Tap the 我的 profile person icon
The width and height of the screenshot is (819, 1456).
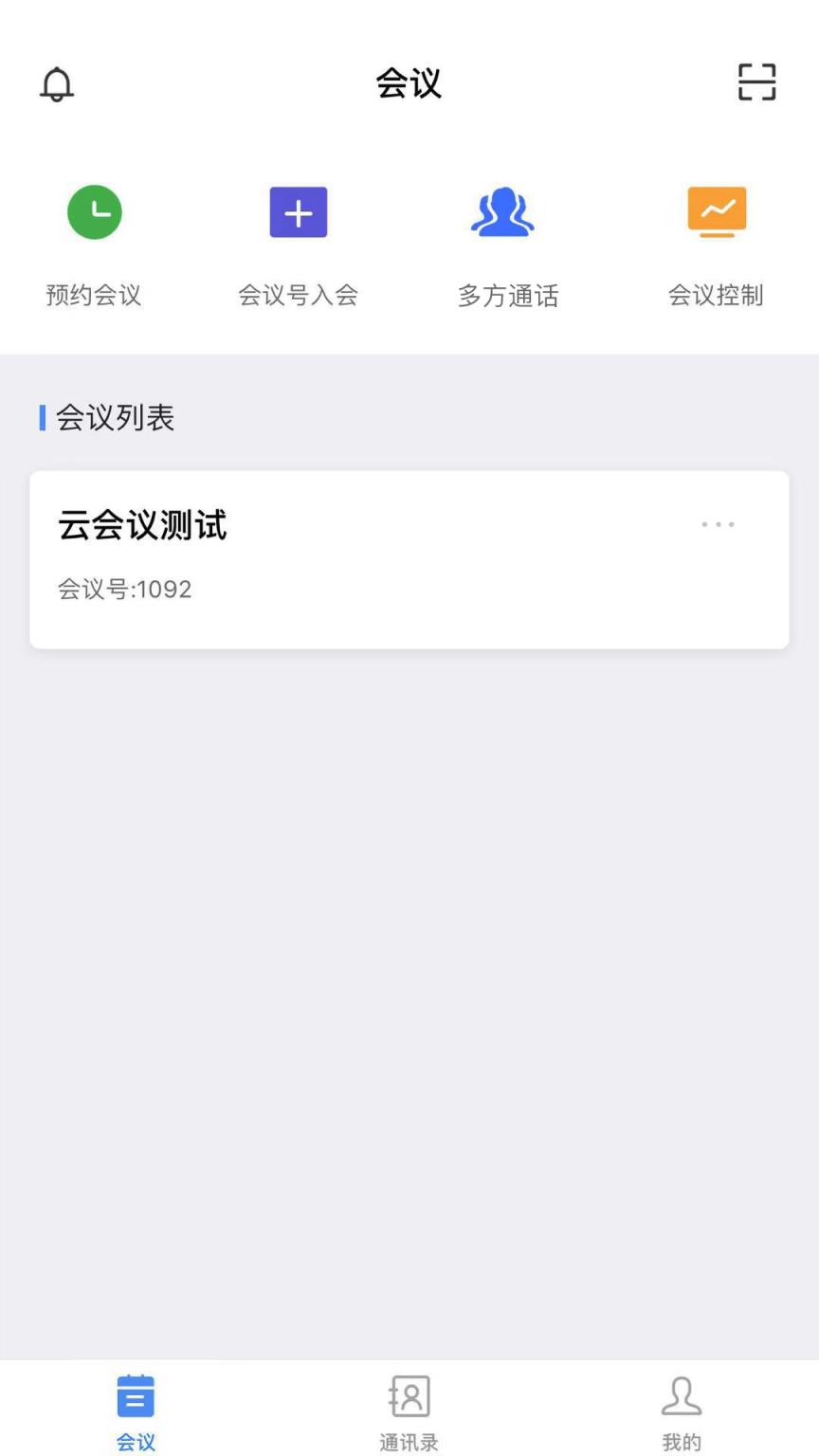tap(682, 1395)
